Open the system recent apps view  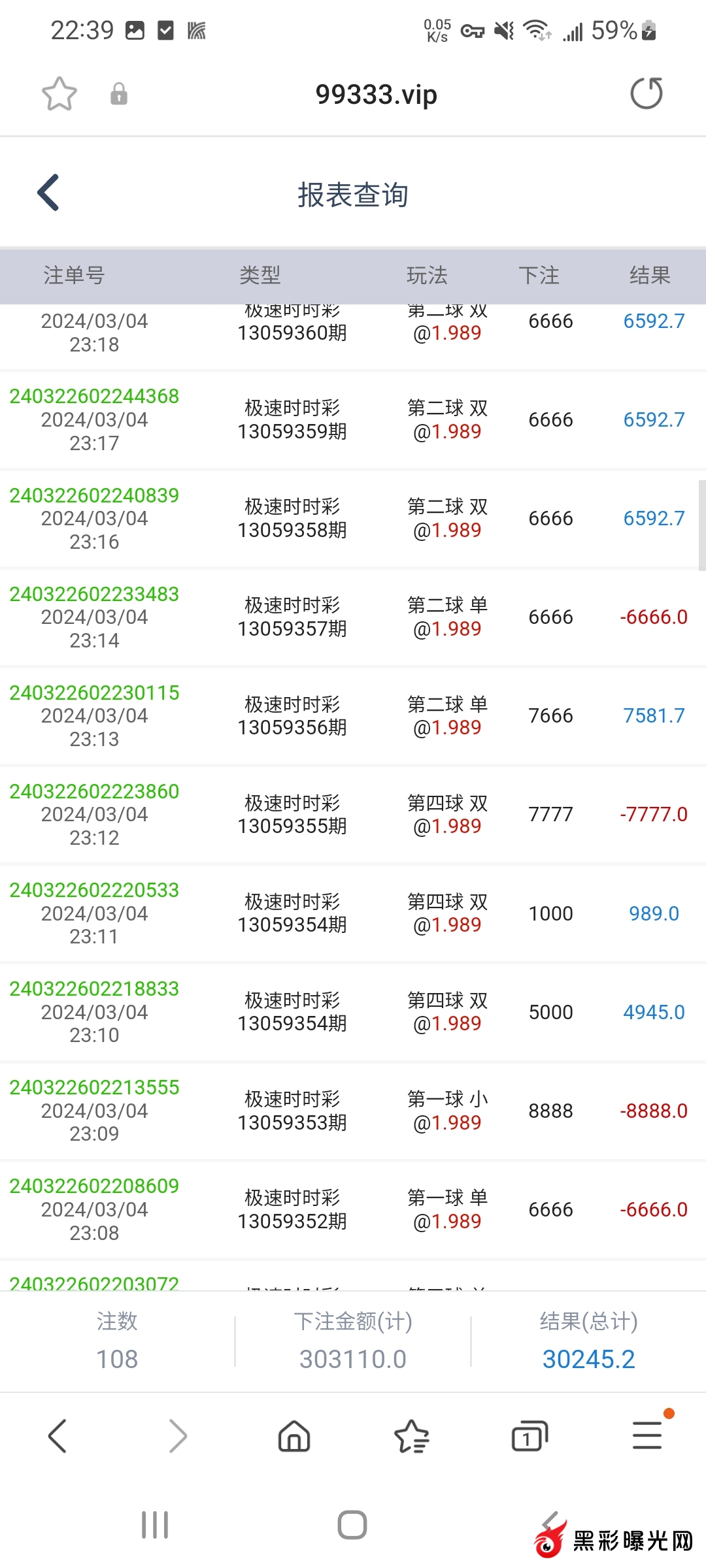tap(155, 1525)
